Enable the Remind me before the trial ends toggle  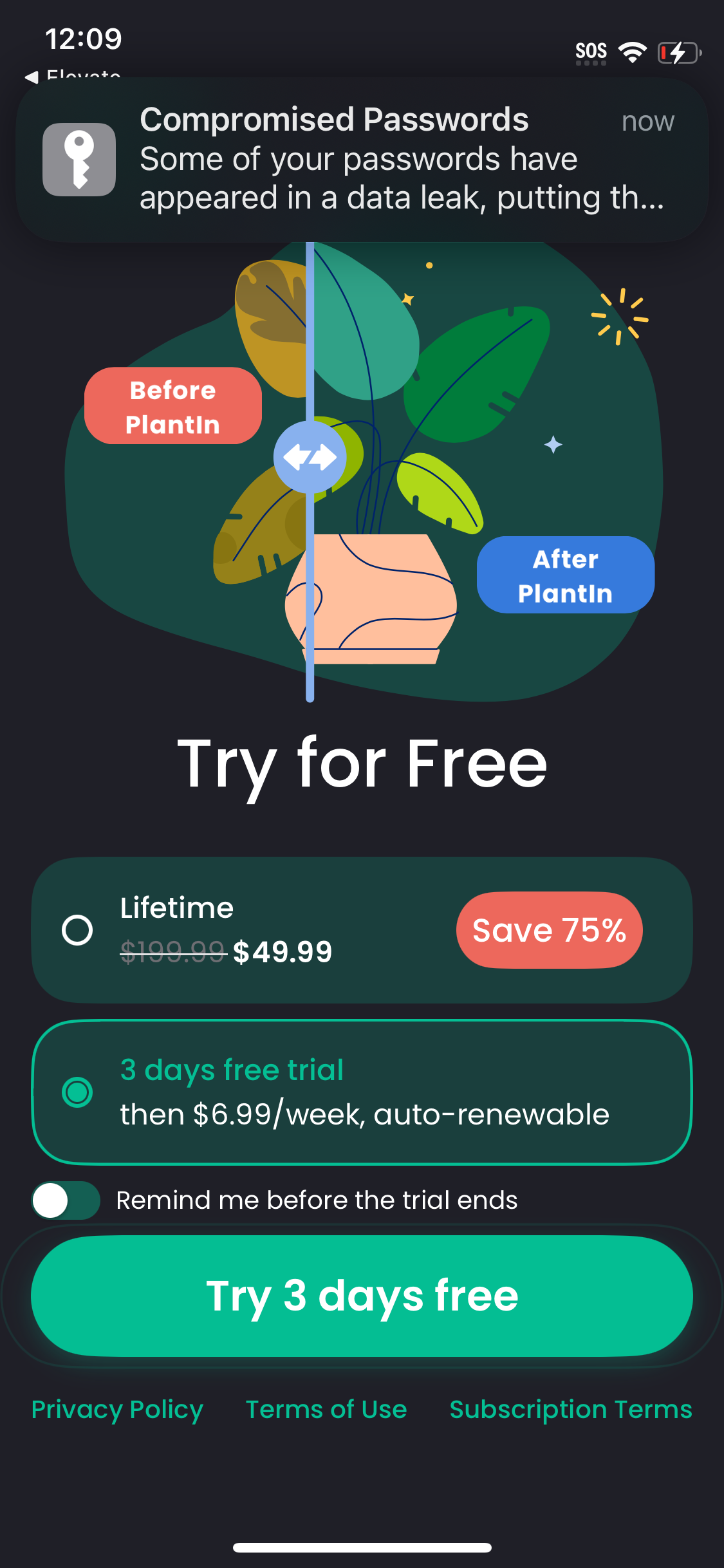64,1199
